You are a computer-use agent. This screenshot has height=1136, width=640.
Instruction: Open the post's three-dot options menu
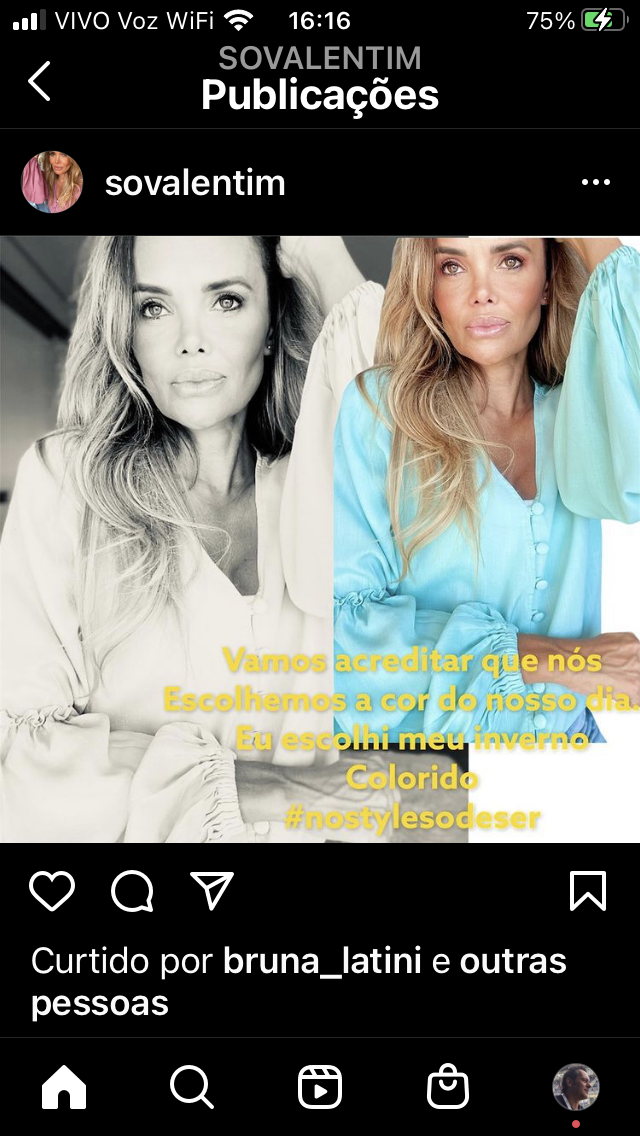pos(596,183)
